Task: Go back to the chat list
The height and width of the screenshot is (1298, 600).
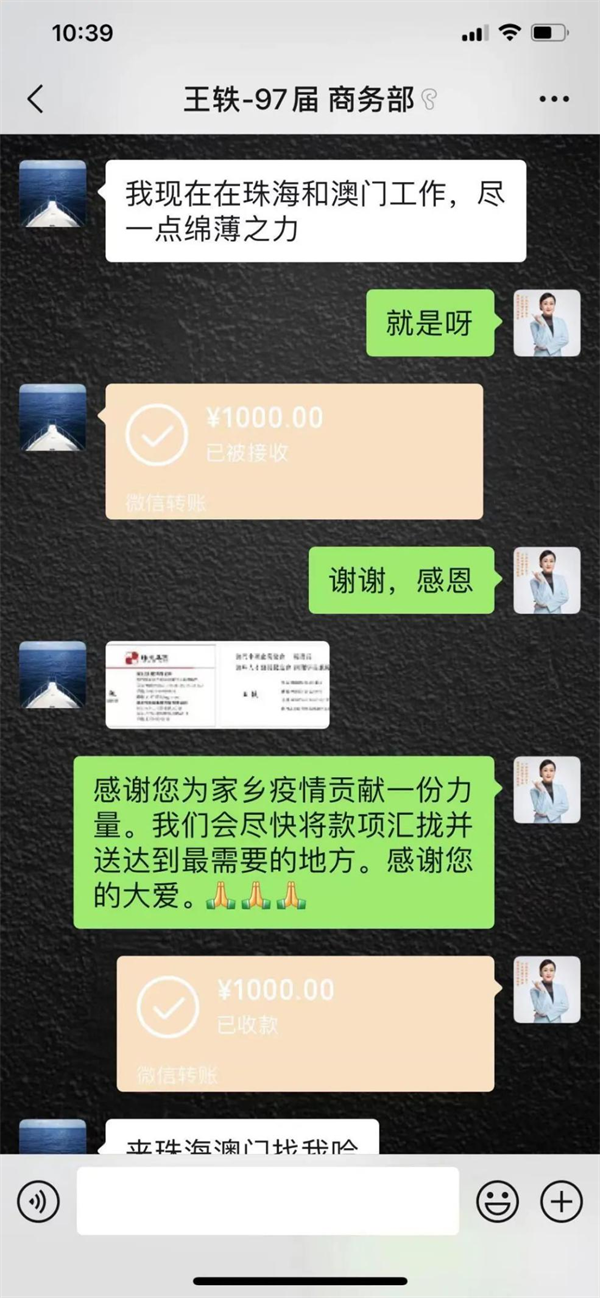Action: (x=36, y=99)
